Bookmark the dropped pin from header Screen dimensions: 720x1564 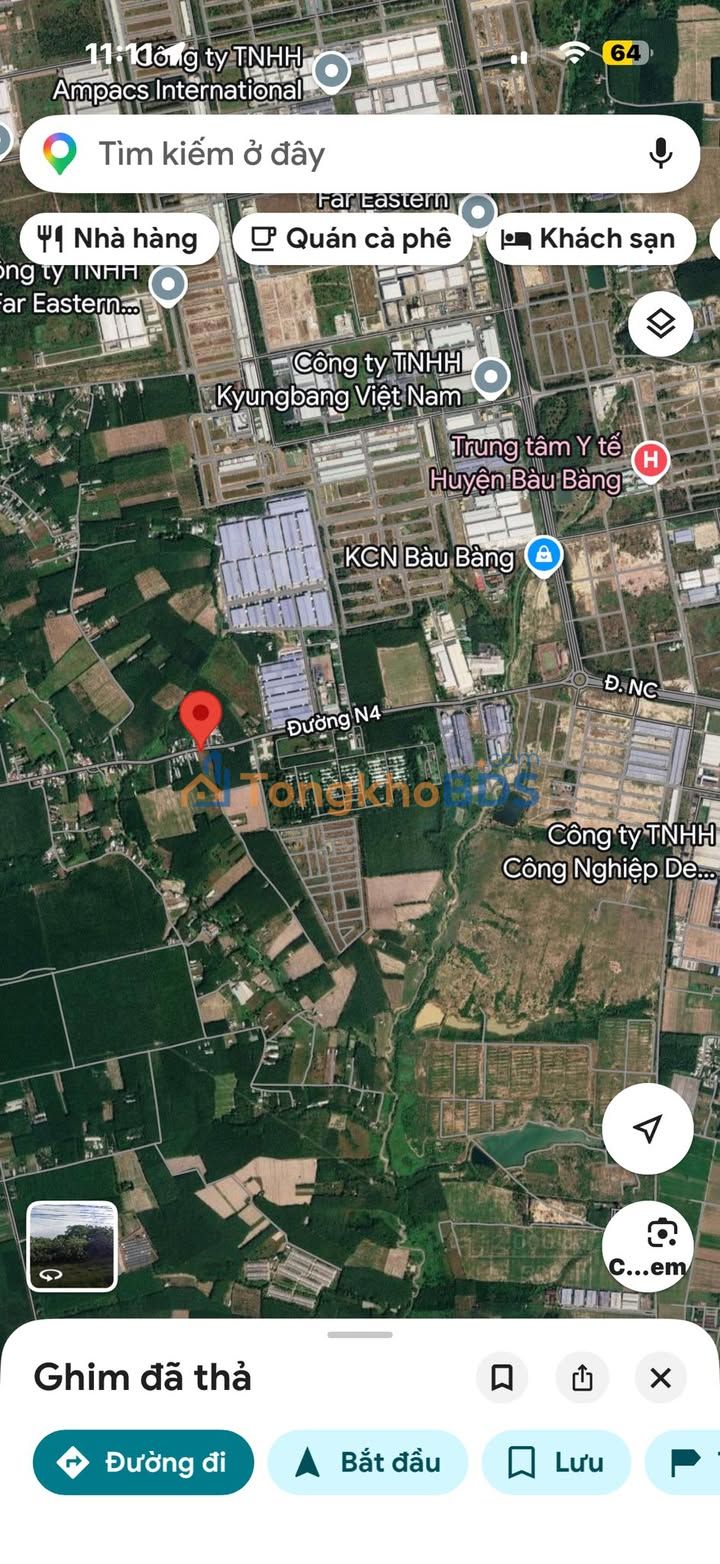502,1378
